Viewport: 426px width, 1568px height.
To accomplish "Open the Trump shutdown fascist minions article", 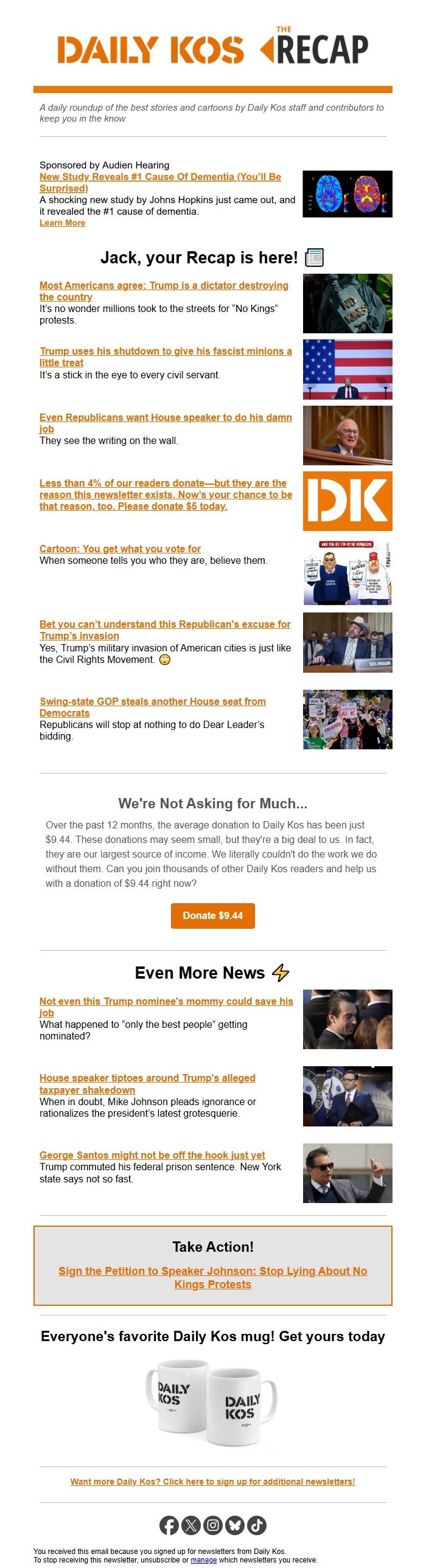I will tap(166, 356).
